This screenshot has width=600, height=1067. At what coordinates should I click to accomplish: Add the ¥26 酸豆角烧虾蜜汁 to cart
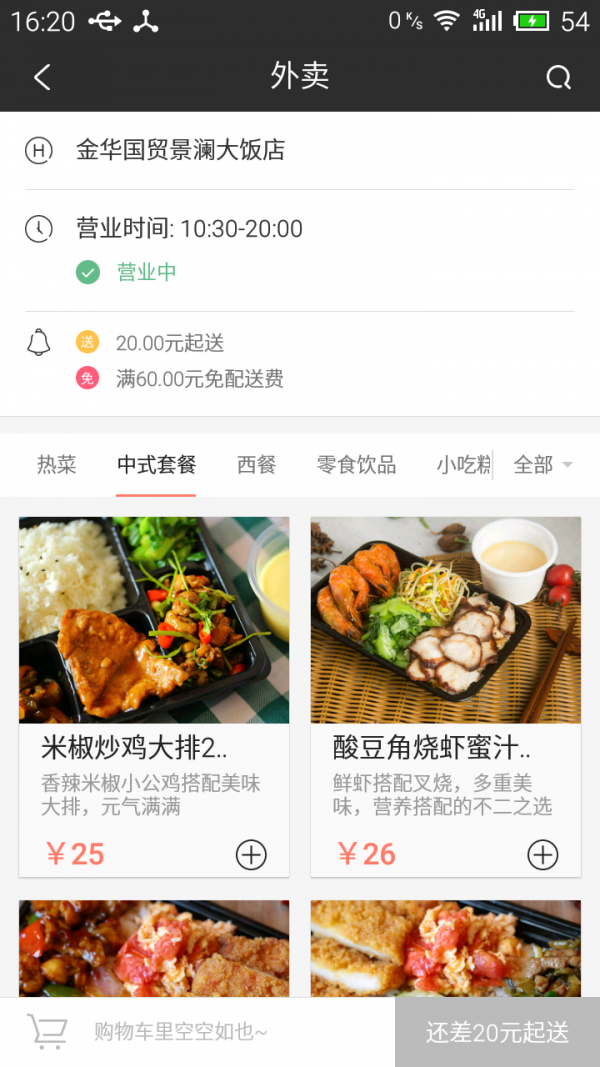[x=543, y=854]
